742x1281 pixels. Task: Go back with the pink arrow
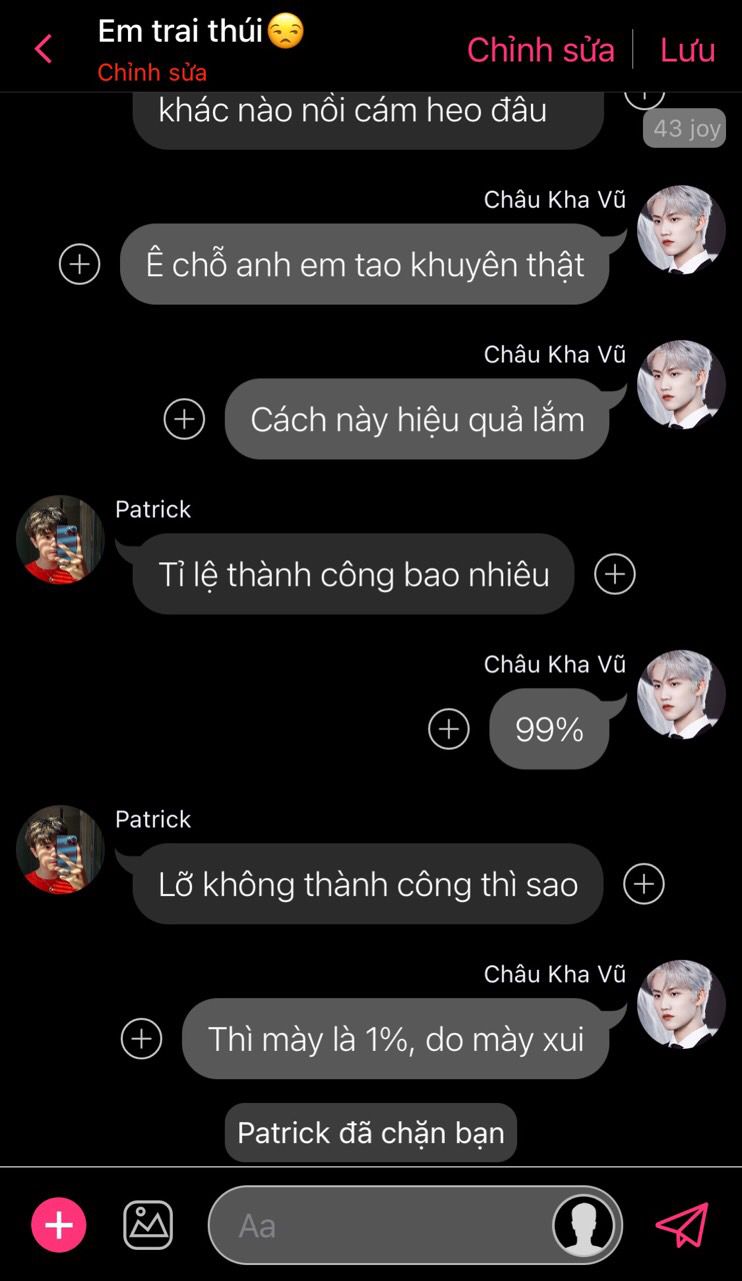pyautogui.click(x=42, y=49)
